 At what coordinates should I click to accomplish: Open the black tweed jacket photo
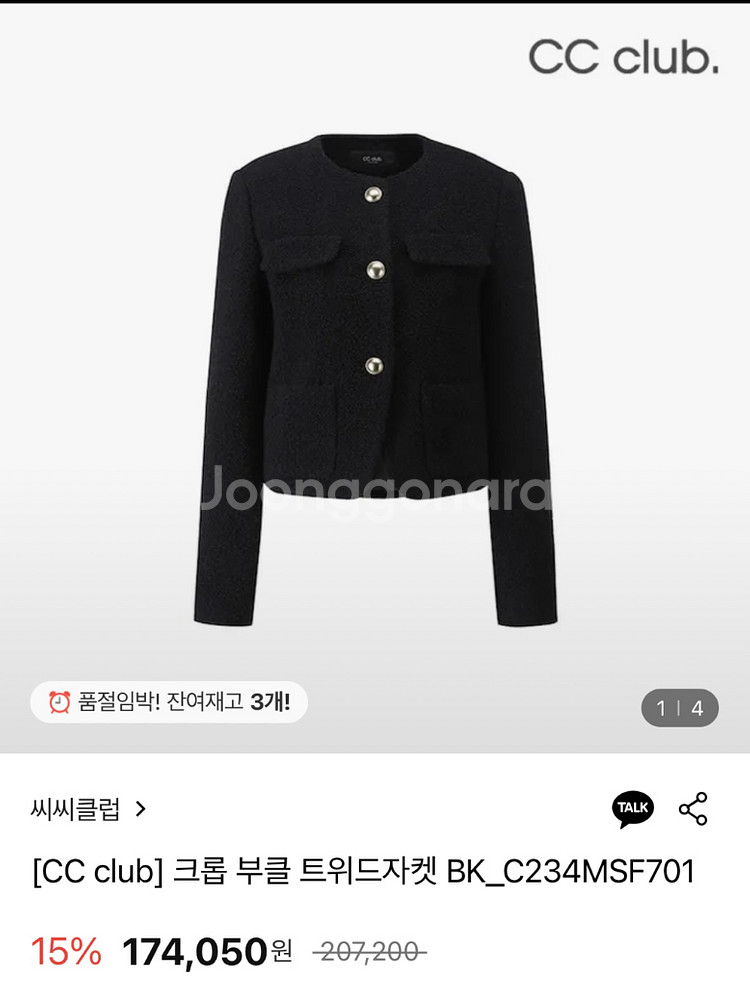tap(375, 380)
